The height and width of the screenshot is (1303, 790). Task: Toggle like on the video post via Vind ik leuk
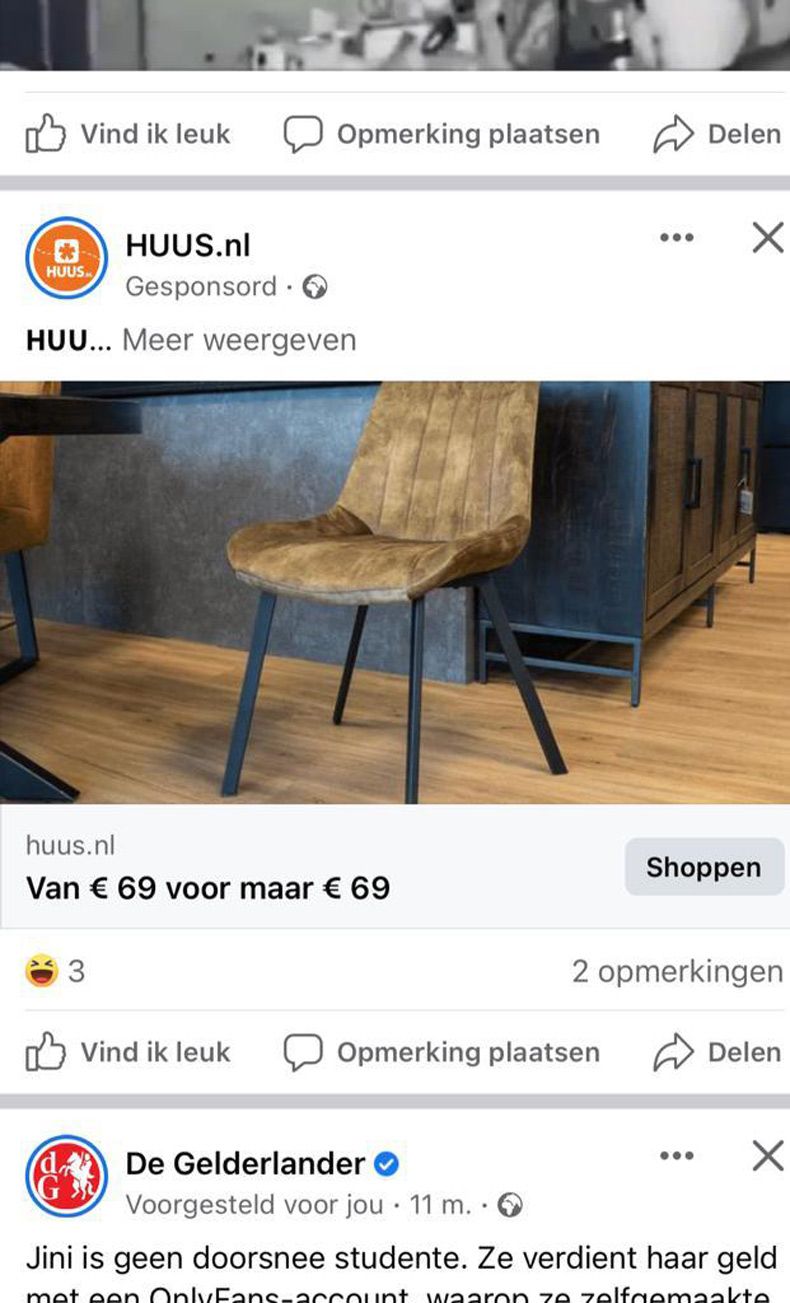(155, 133)
